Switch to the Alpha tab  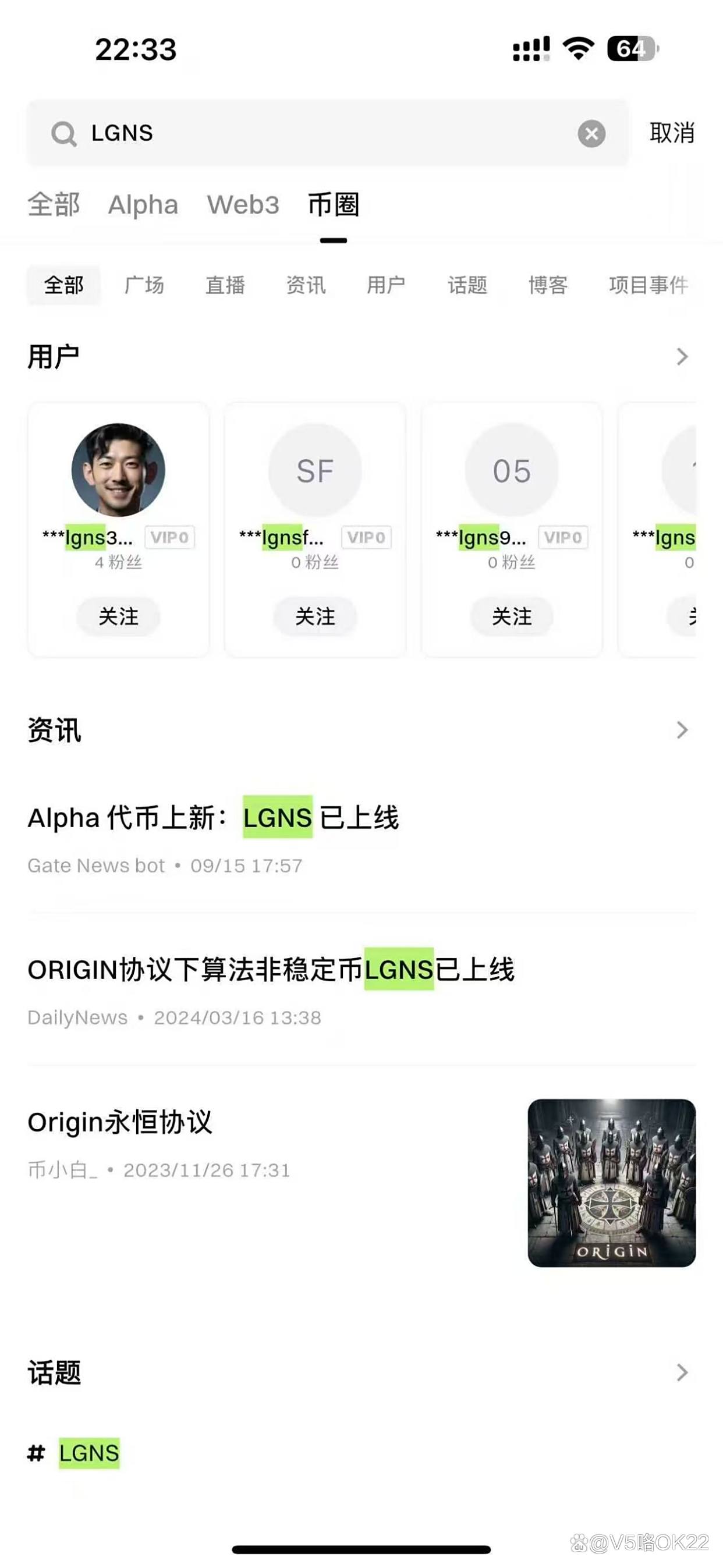point(143,204)
